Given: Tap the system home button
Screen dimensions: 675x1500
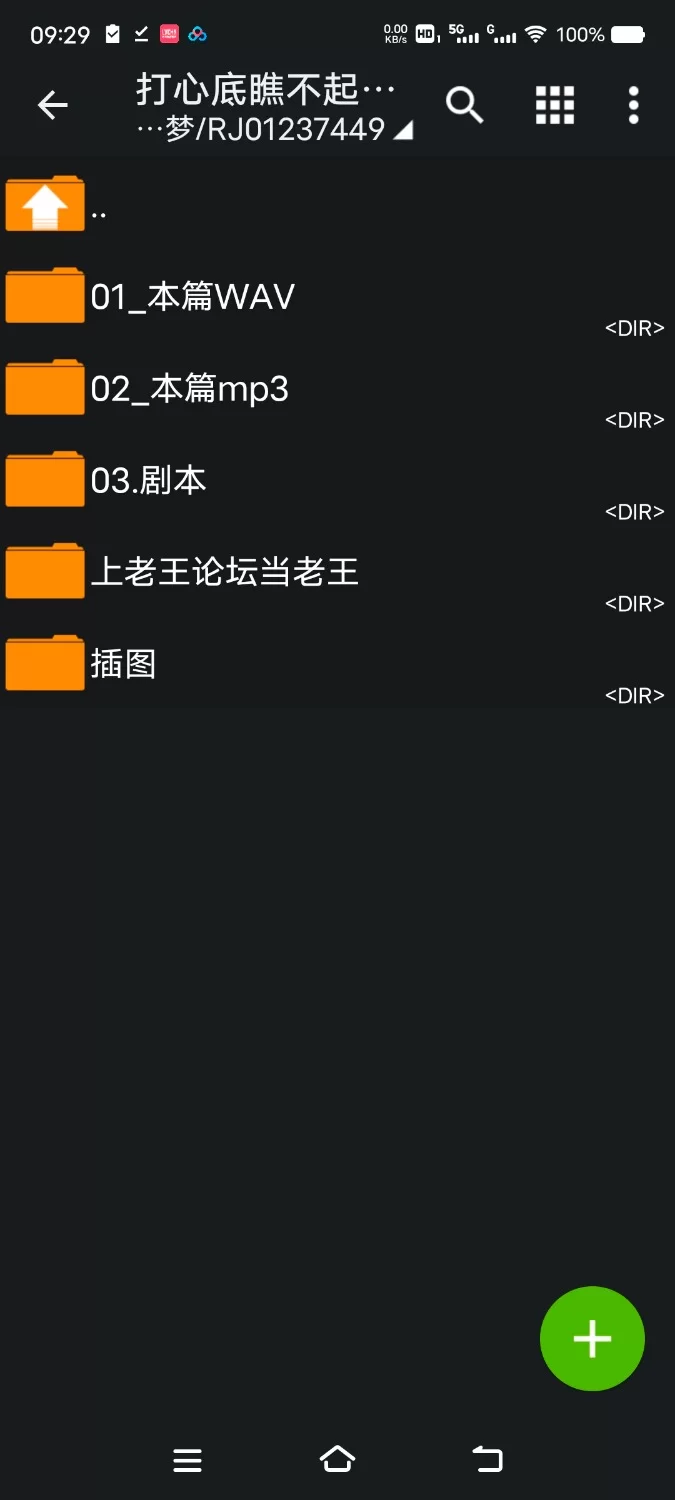Looking at the screenshot, I should click(x=337, y=1460).
